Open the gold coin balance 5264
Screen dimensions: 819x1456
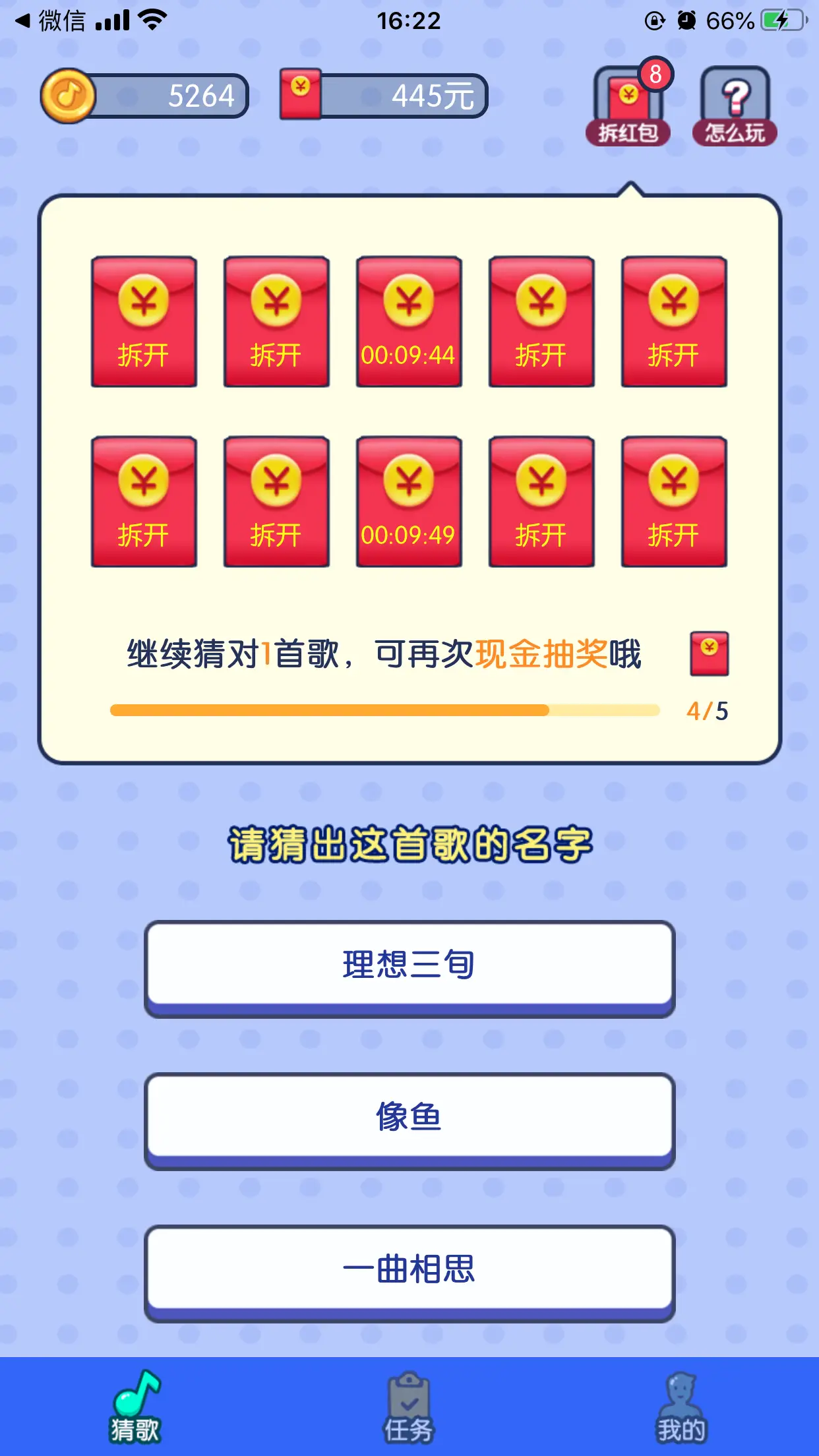pyautogui.click(x=145, y=96)
